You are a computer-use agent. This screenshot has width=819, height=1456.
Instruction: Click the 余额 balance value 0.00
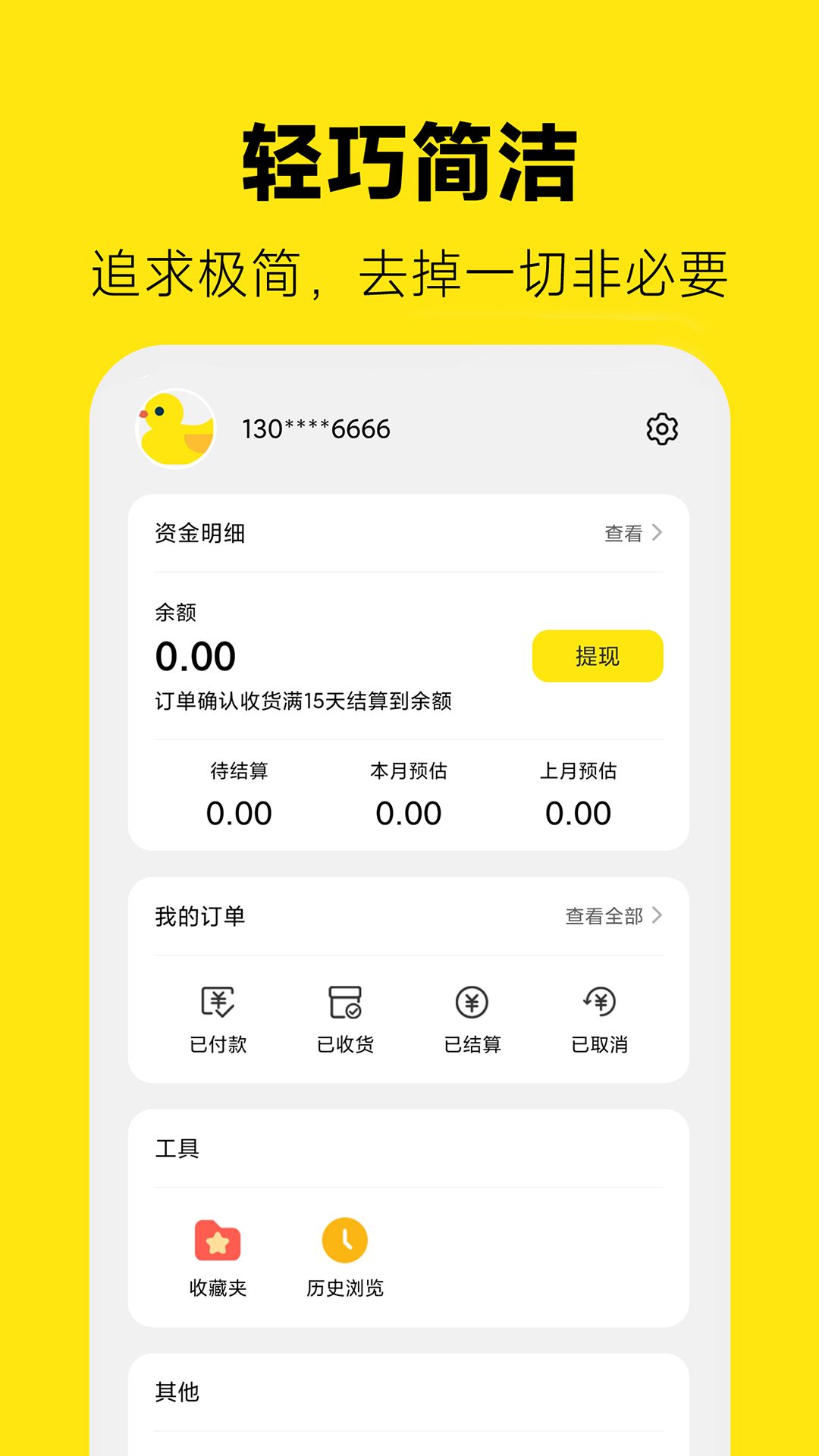coord(194,657)
